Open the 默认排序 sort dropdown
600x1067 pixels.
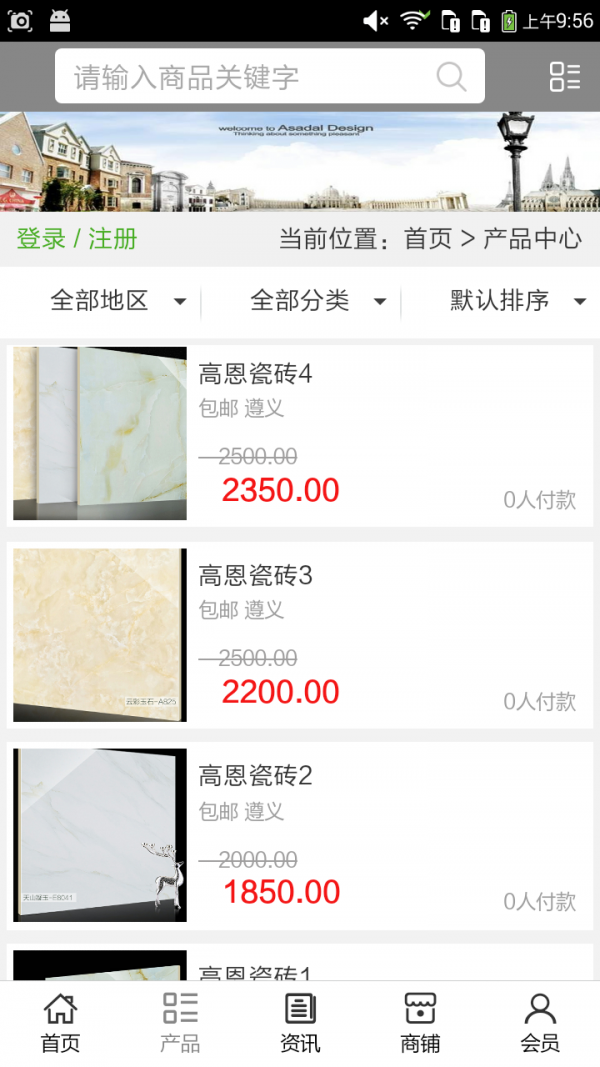[516, 301]
